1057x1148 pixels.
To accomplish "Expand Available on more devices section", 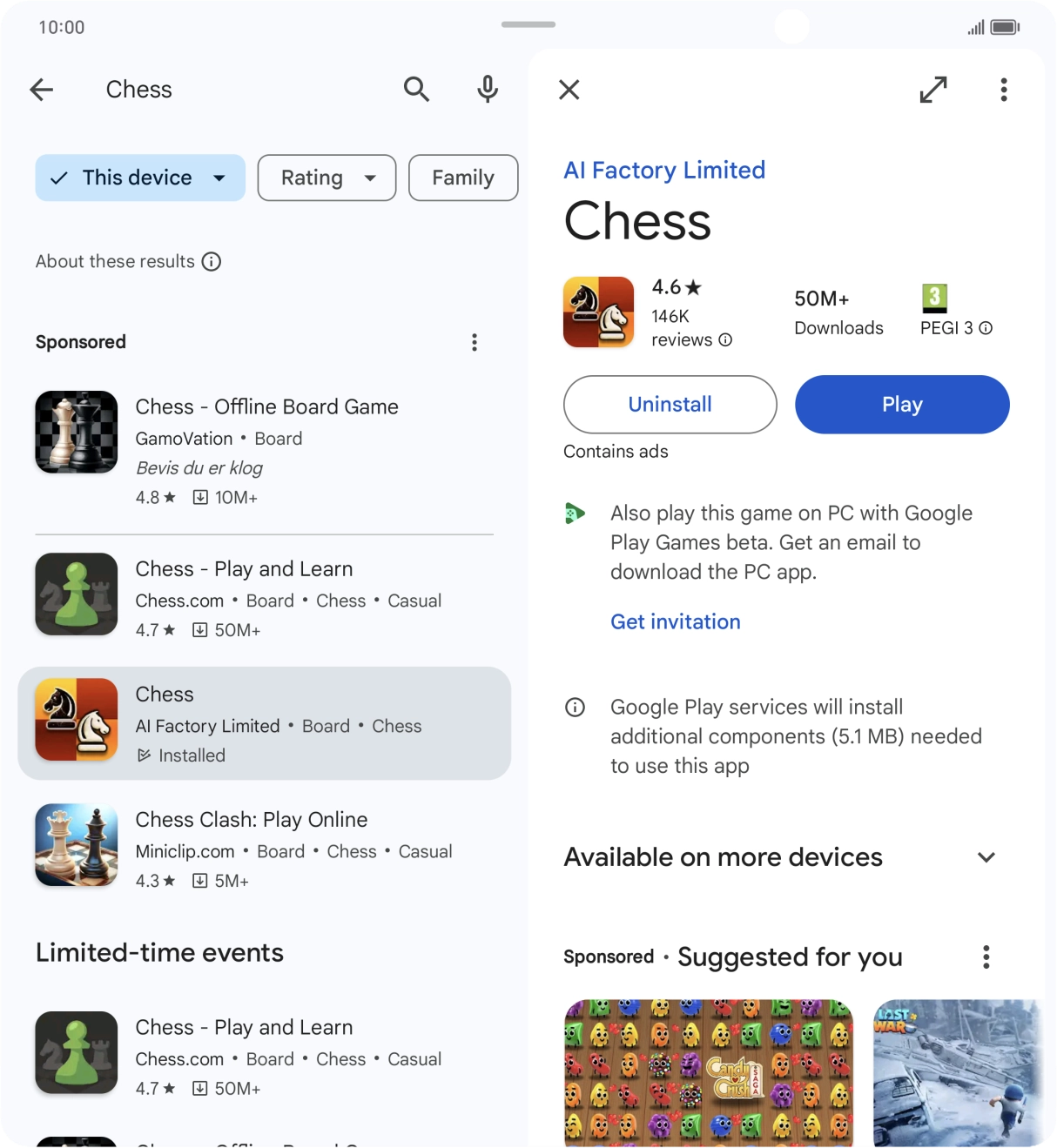I will pyautogui.click(x=986, y=857).
